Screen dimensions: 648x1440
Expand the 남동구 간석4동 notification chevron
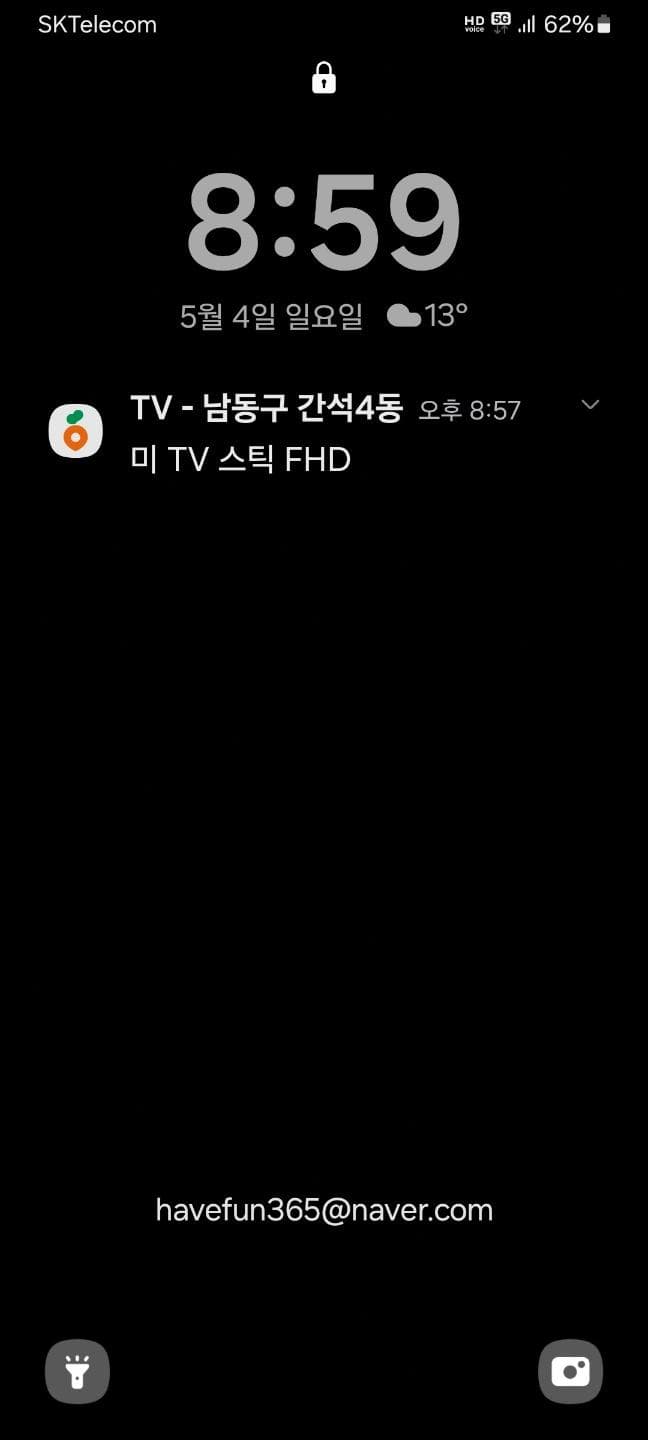click(590, 405)
